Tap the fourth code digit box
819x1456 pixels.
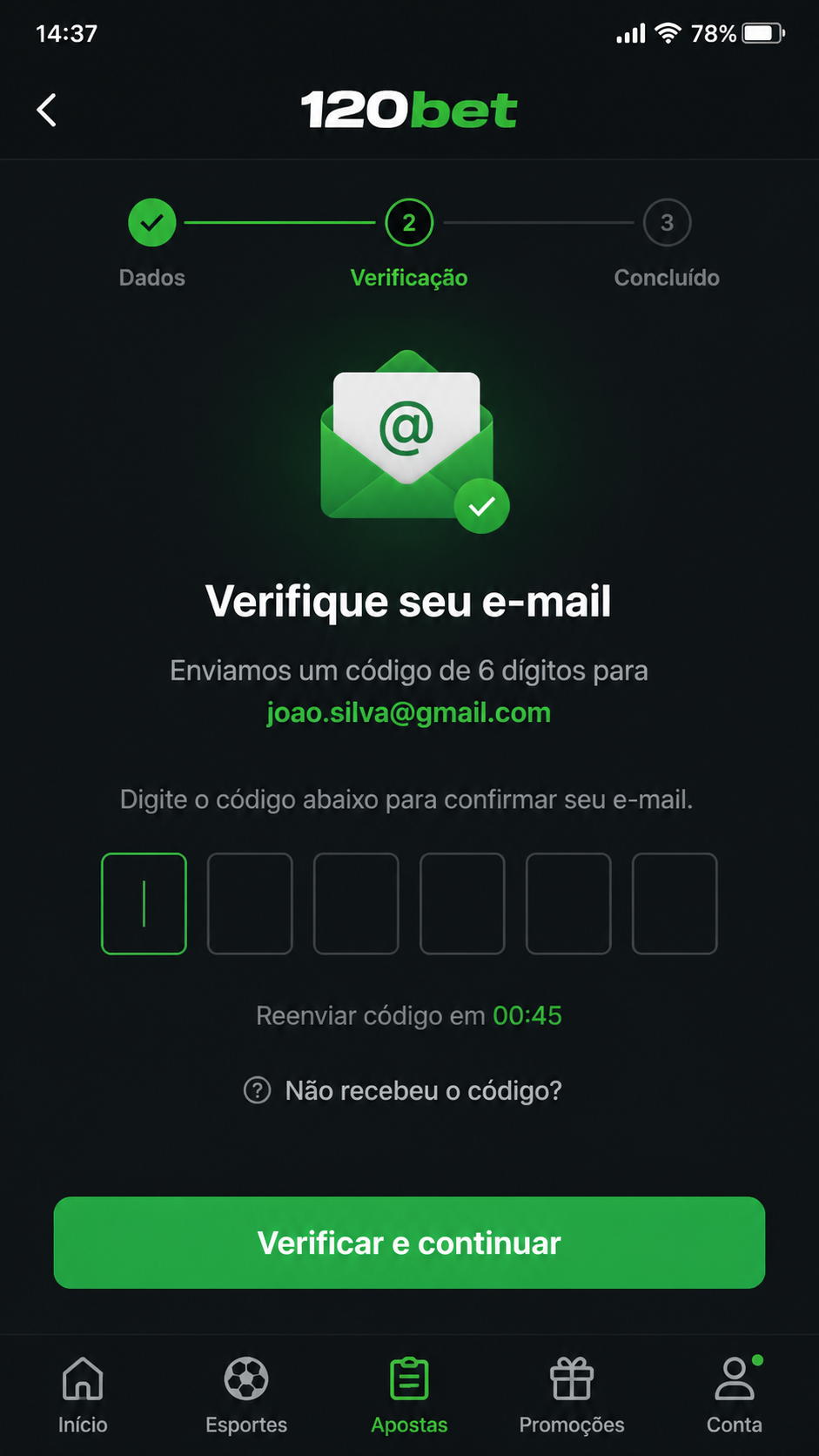[x=462, y=904]
